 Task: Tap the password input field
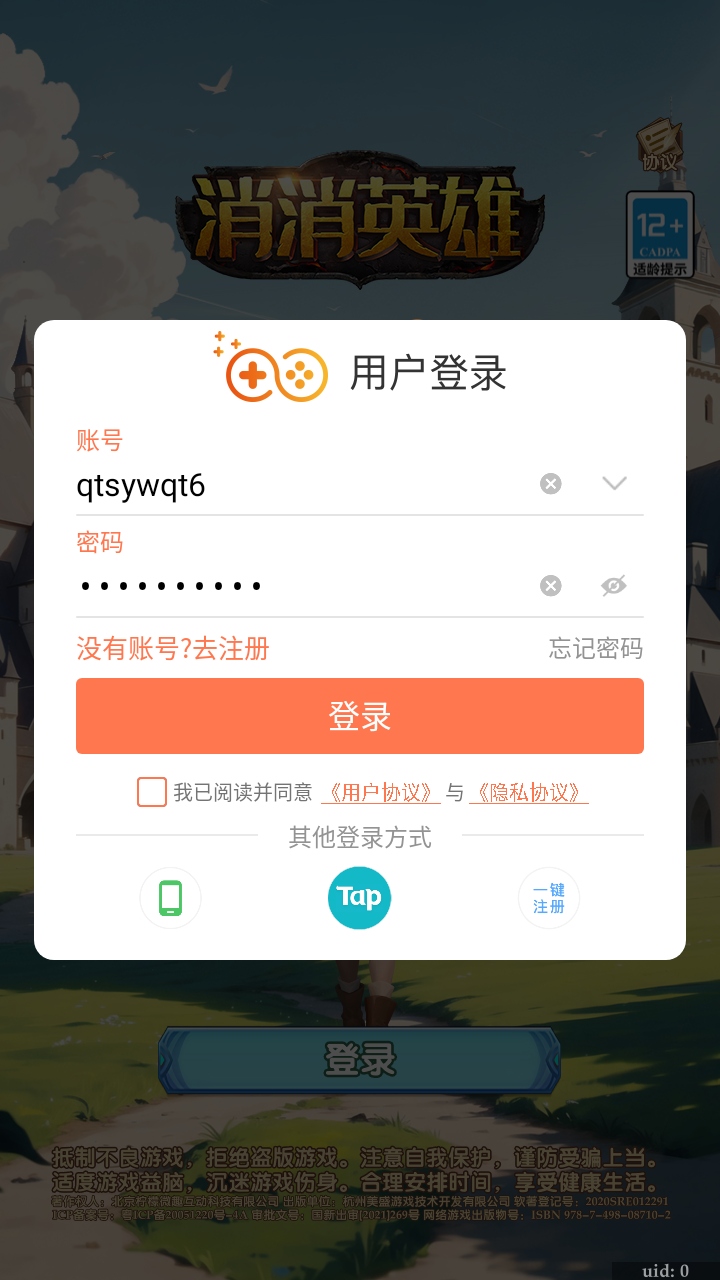tap(300, 586)
